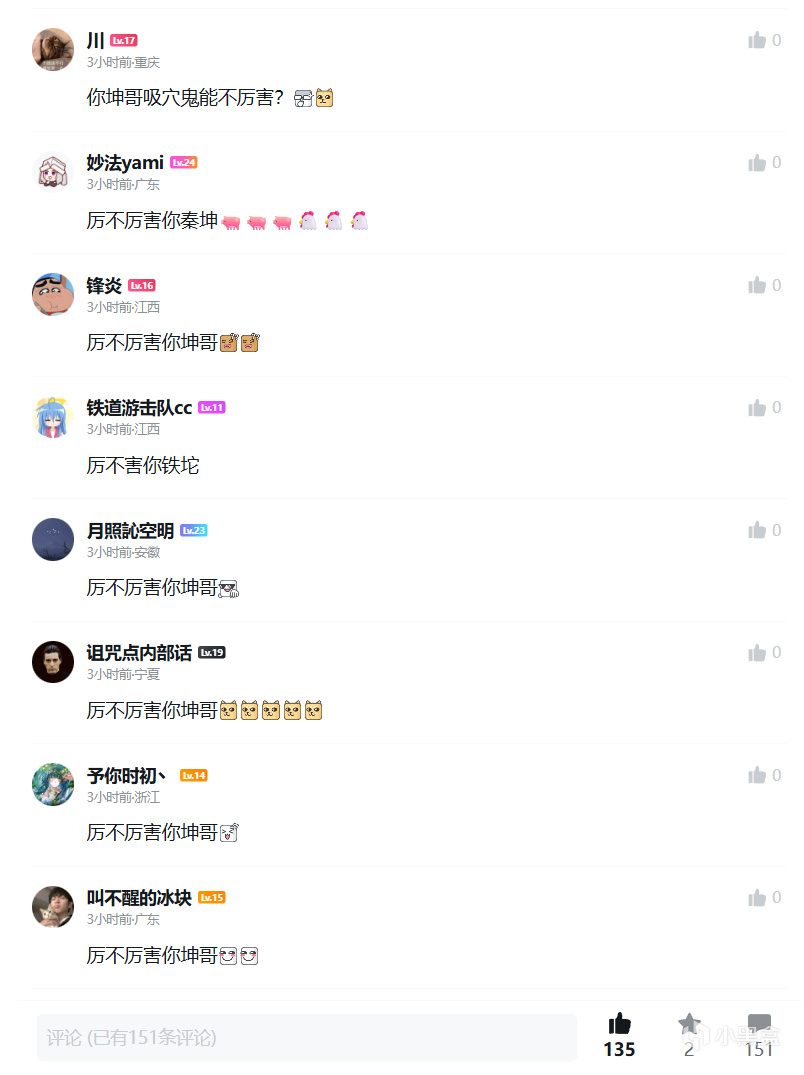Like 锋炎's comment

tap(757, 285)
